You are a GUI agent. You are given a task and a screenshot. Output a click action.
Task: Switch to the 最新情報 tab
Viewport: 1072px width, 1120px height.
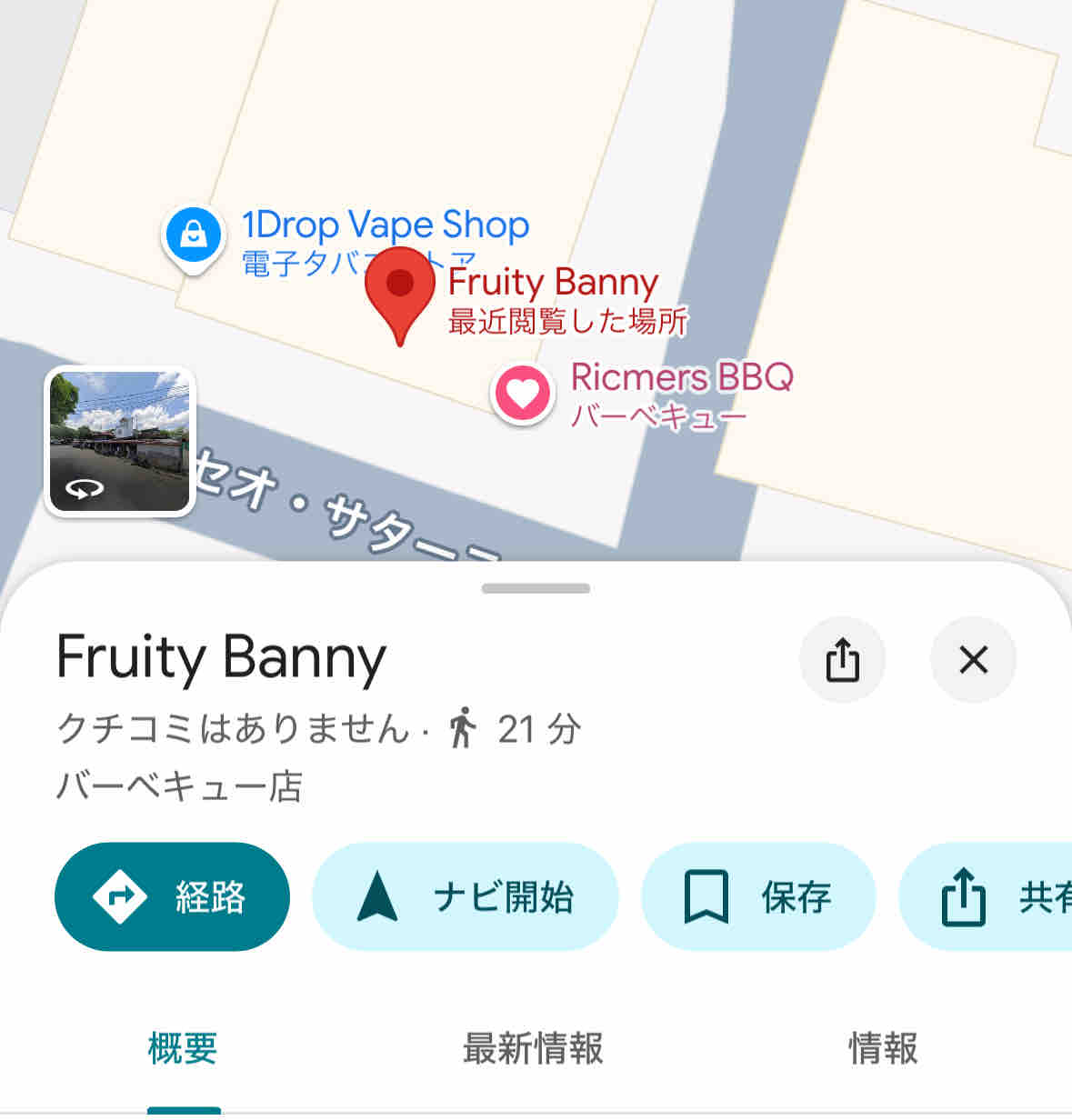[533, 1048]
